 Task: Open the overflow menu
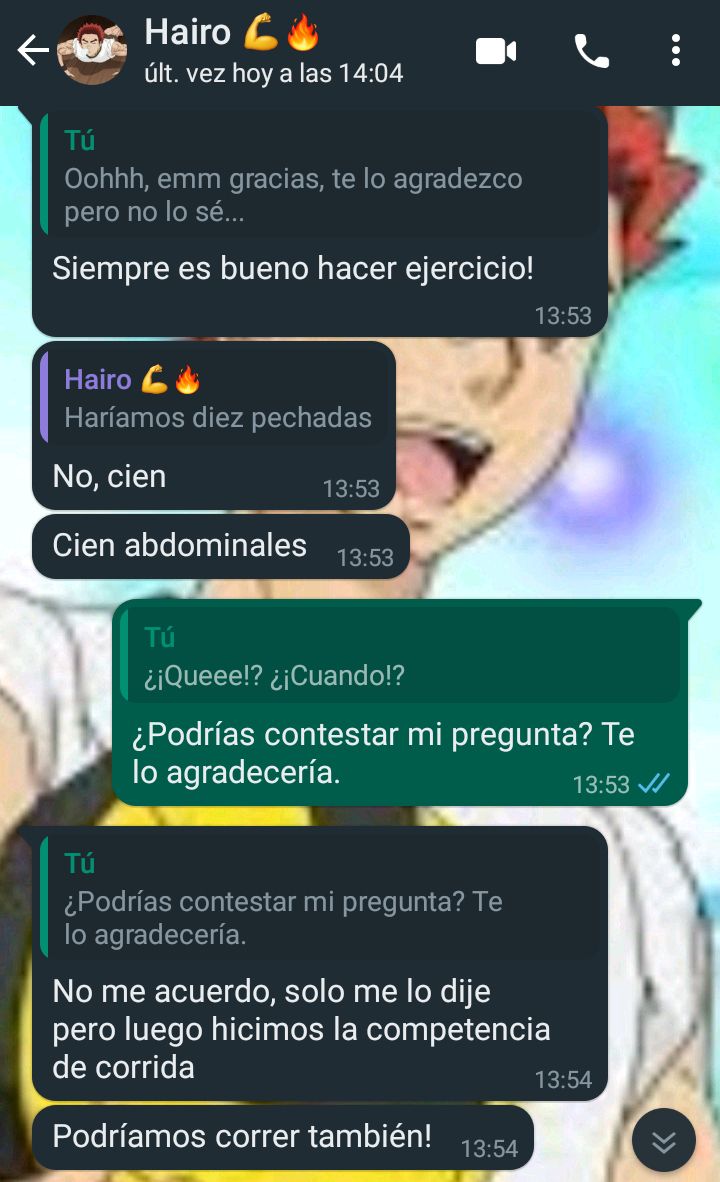[677, 51]
